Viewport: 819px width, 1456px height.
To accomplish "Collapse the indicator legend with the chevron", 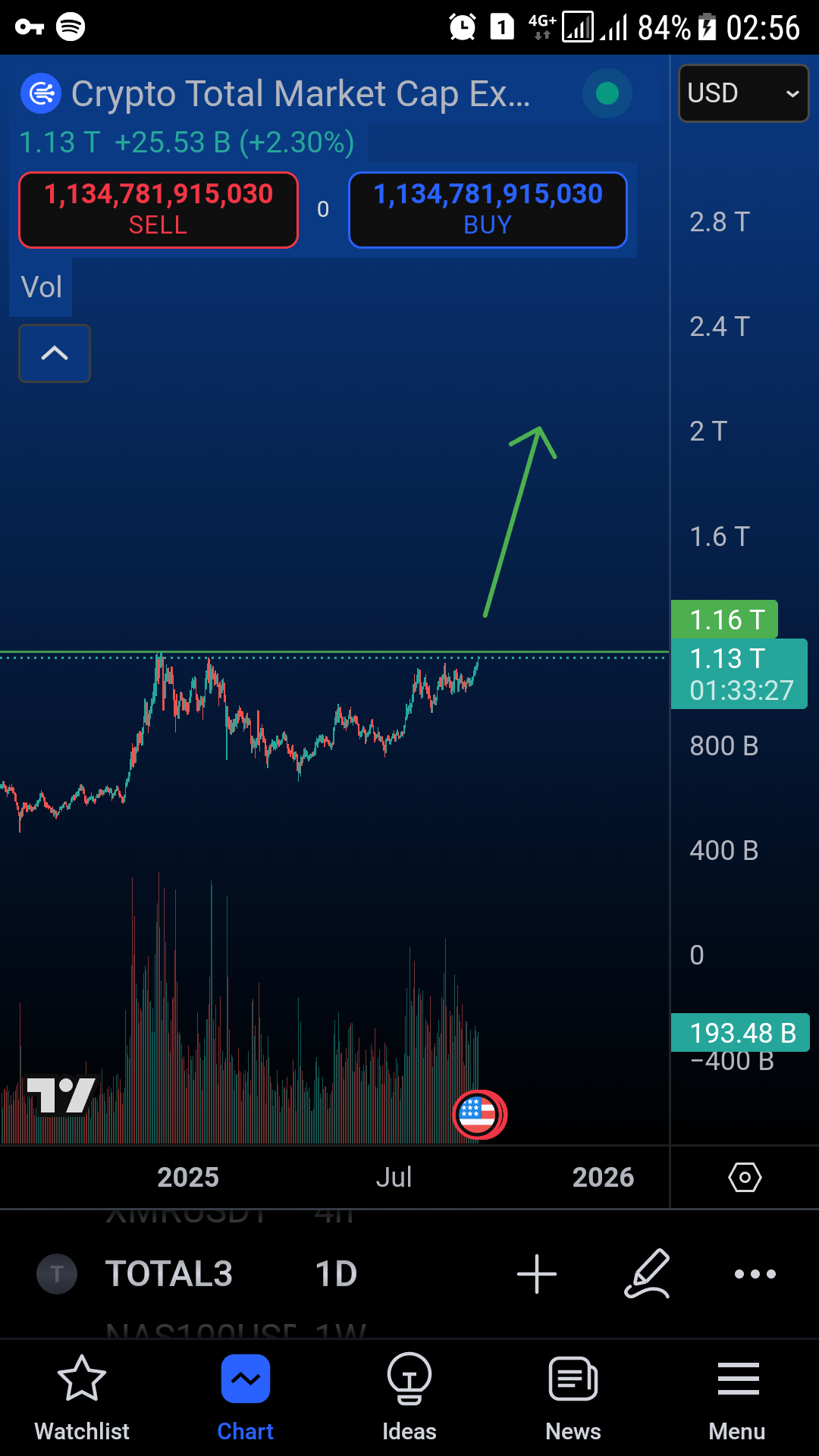I will [55, 353].
